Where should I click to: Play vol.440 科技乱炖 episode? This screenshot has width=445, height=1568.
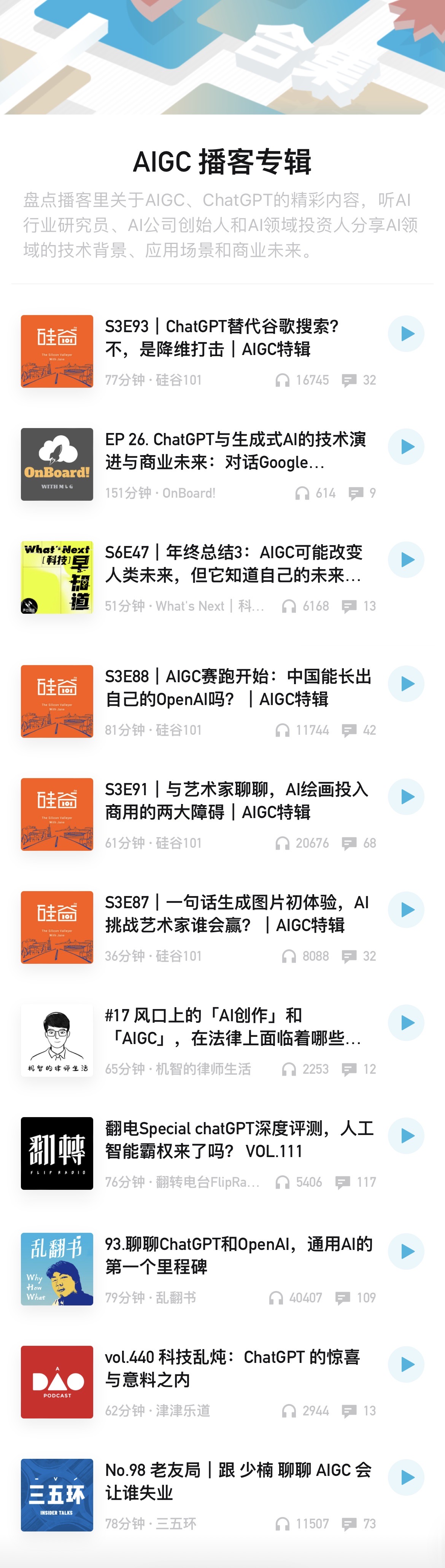(406, 1365)
